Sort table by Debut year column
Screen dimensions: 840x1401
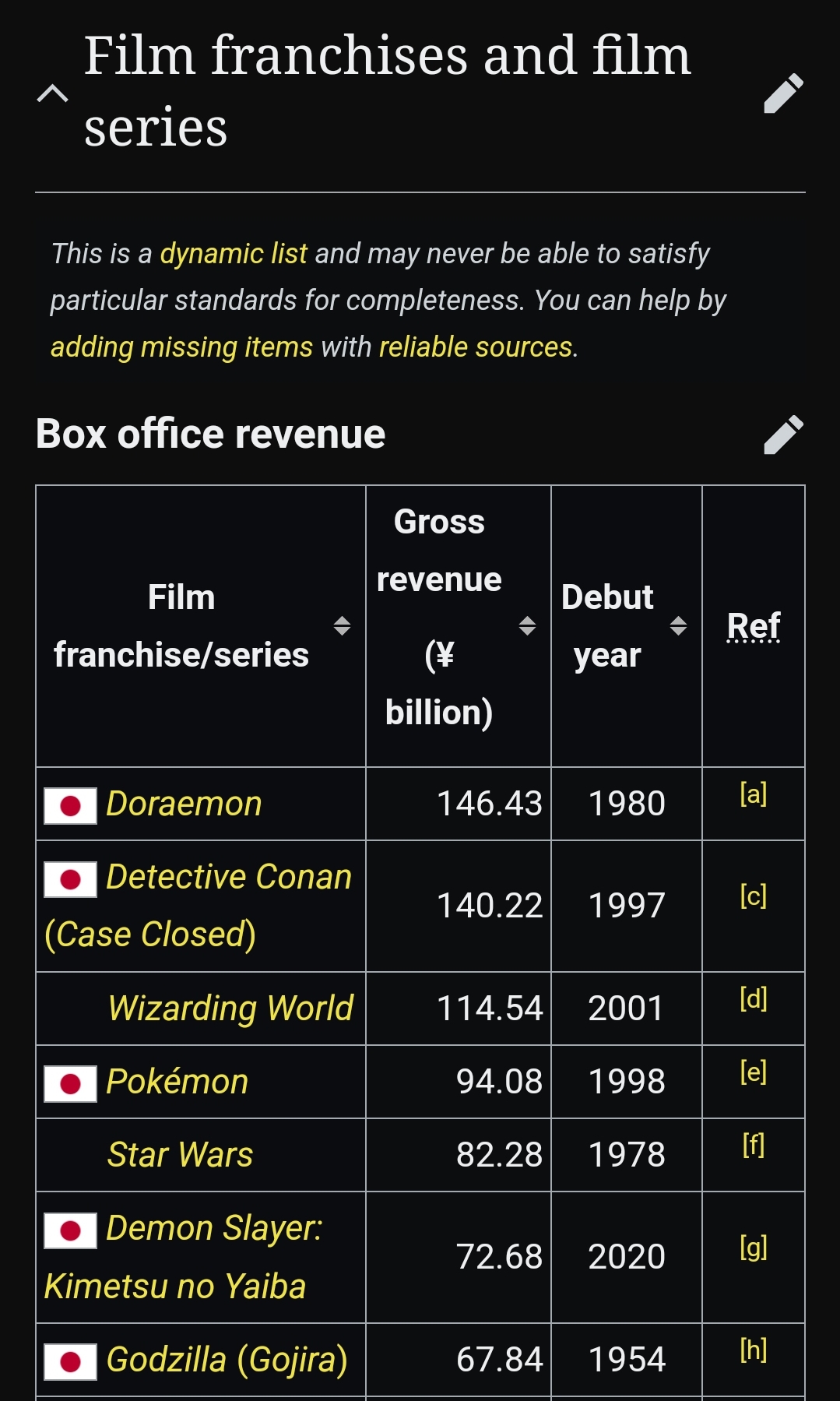tap(678, 625)
